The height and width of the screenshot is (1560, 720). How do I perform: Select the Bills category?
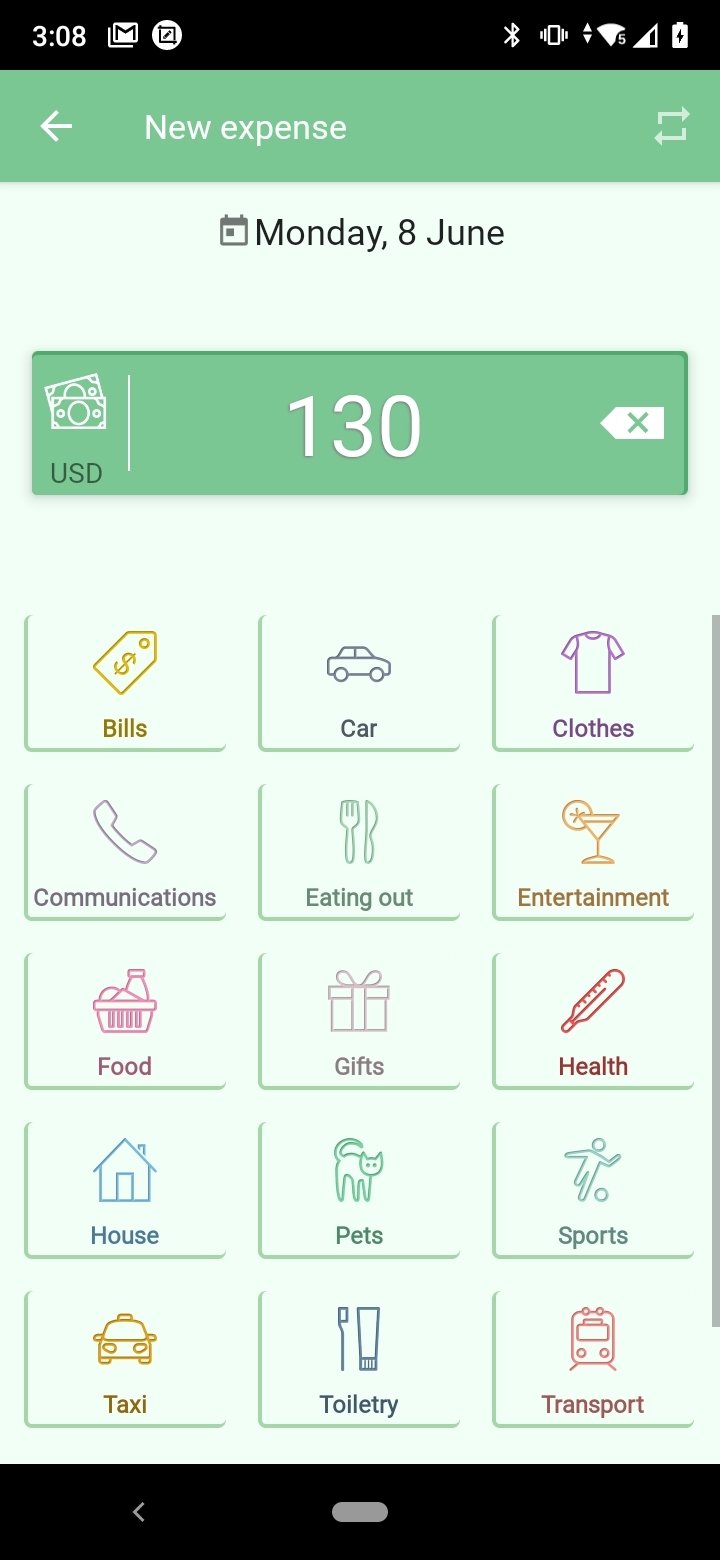pos(125,683)
